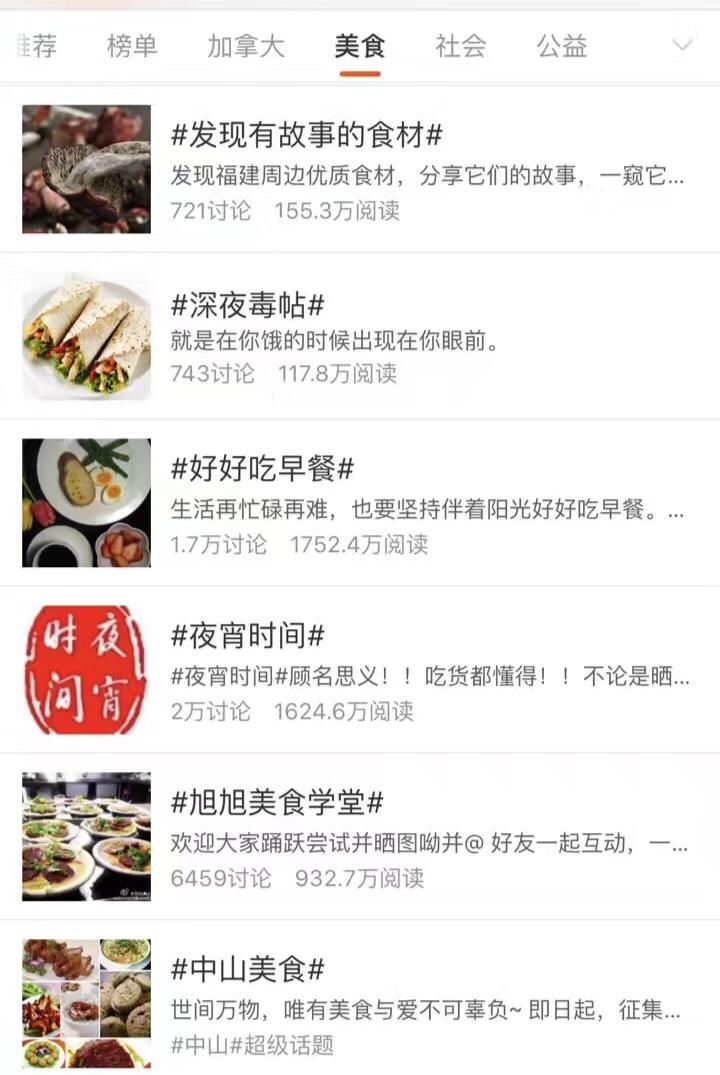Image resolution: width=720 pixels, height=1075 pixels.
Task: Open the 社会 tab
Action: [460, 46]
